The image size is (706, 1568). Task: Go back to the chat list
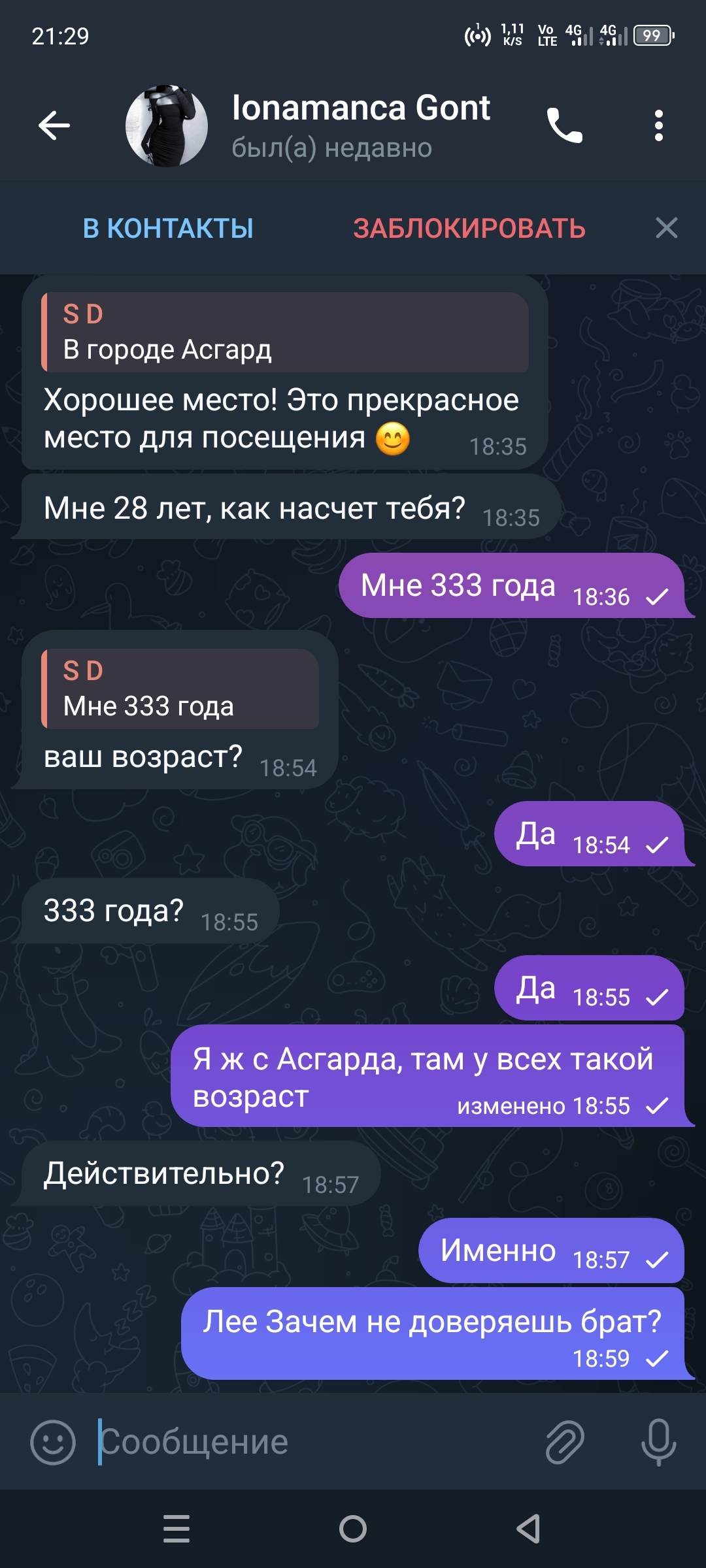pos(54,125)
